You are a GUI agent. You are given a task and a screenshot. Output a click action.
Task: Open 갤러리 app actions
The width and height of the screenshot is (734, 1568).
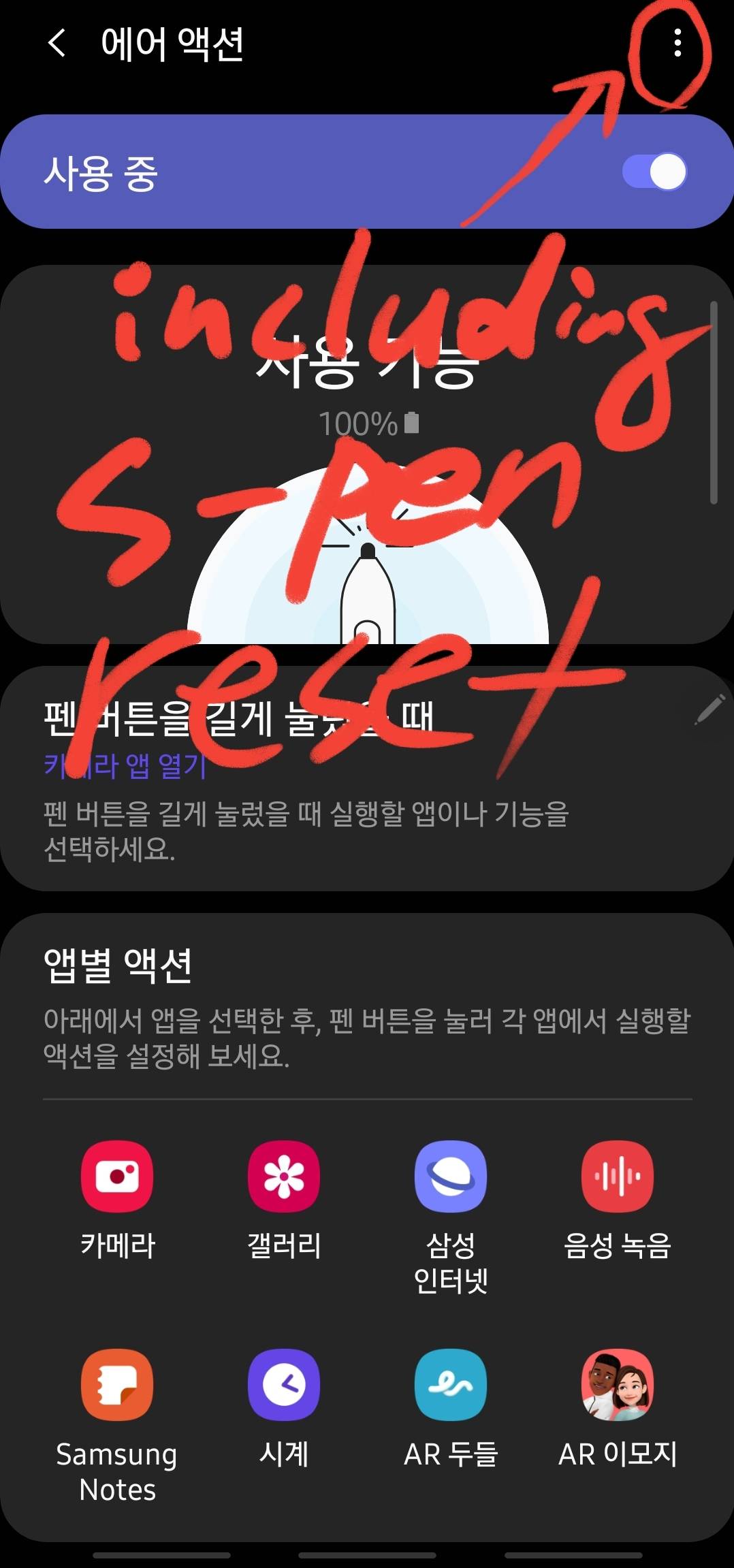point(284,1200)
